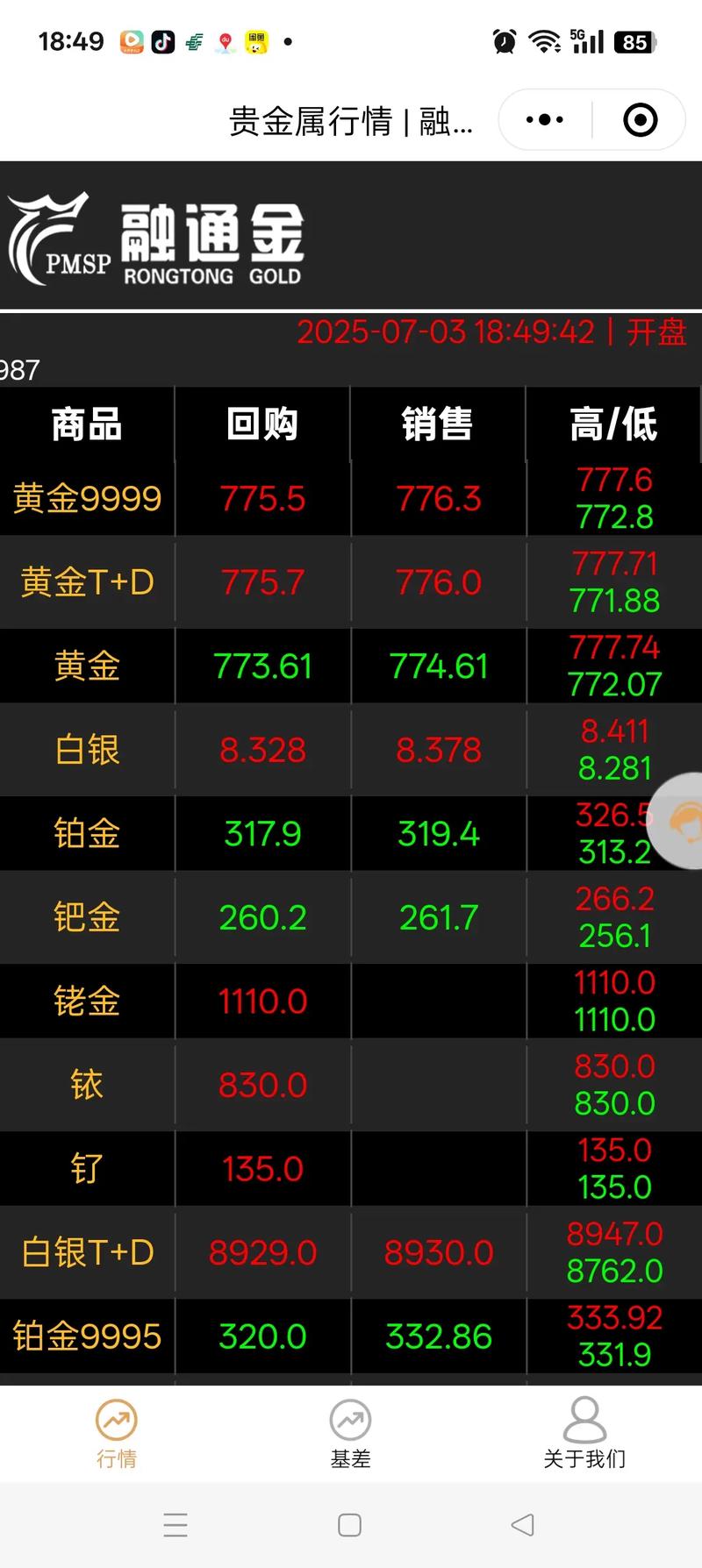
Task: Open the 关于我们 tab
Action: coord(584,1434)
